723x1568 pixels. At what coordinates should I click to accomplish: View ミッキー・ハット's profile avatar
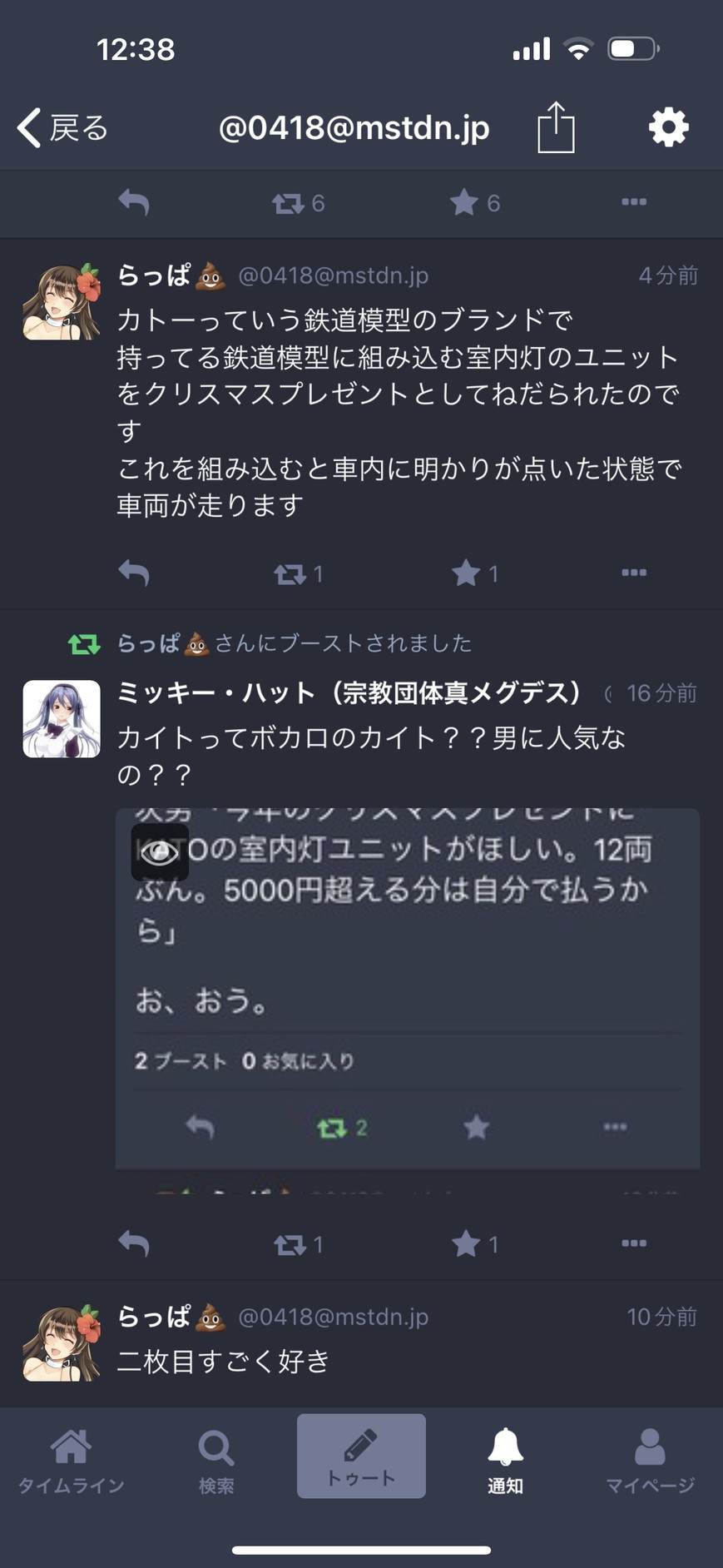(x=62, y=719)
